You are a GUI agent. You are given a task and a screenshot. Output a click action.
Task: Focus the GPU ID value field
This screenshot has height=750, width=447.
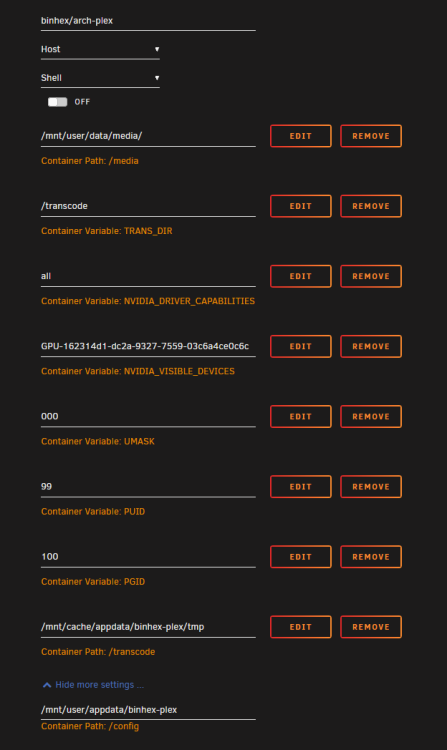[x=148, y=347]
